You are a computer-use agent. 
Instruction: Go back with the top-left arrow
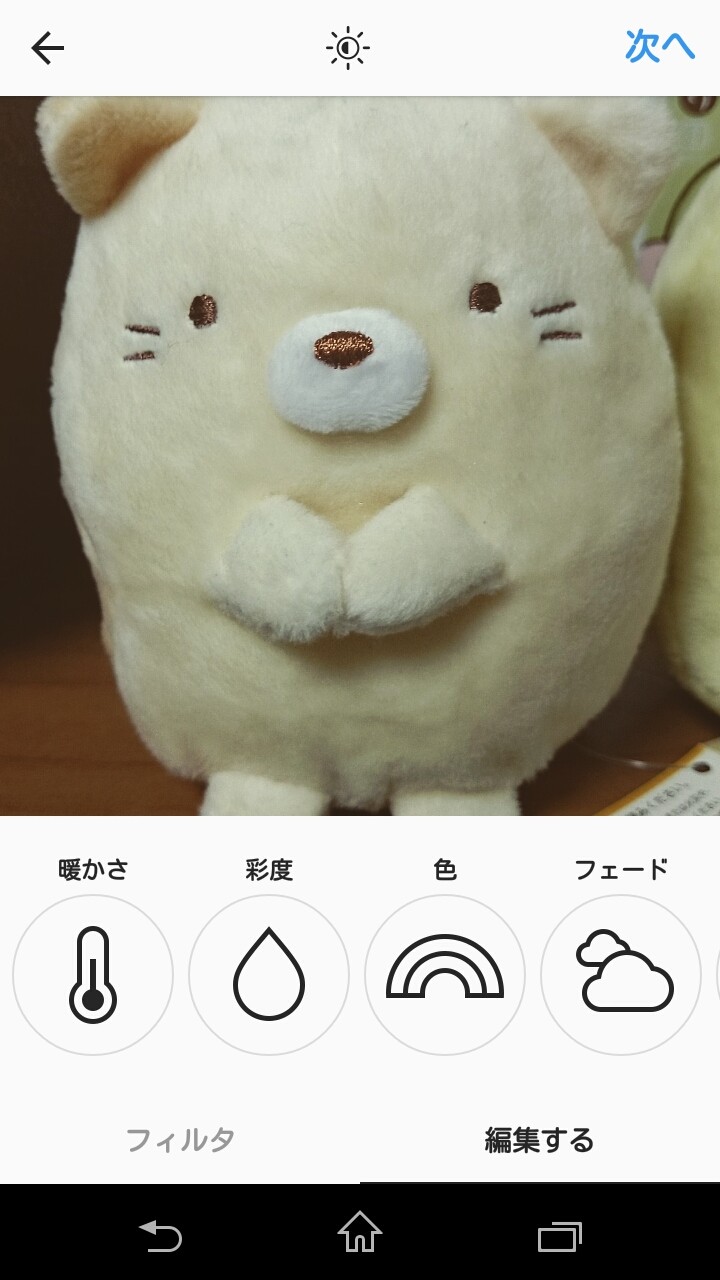click(x=47, y=48)
